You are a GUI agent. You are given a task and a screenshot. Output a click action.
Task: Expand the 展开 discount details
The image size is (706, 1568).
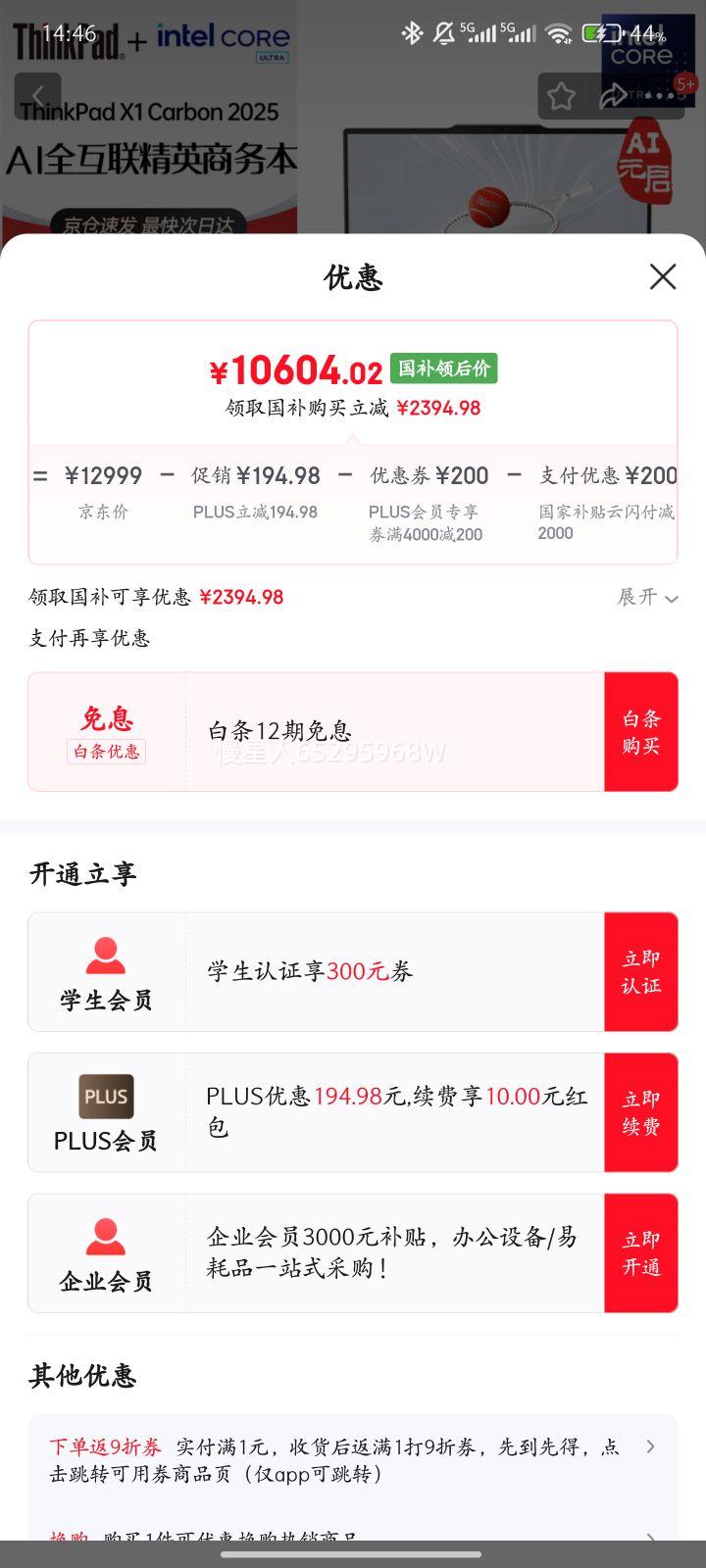coord(647,597)
